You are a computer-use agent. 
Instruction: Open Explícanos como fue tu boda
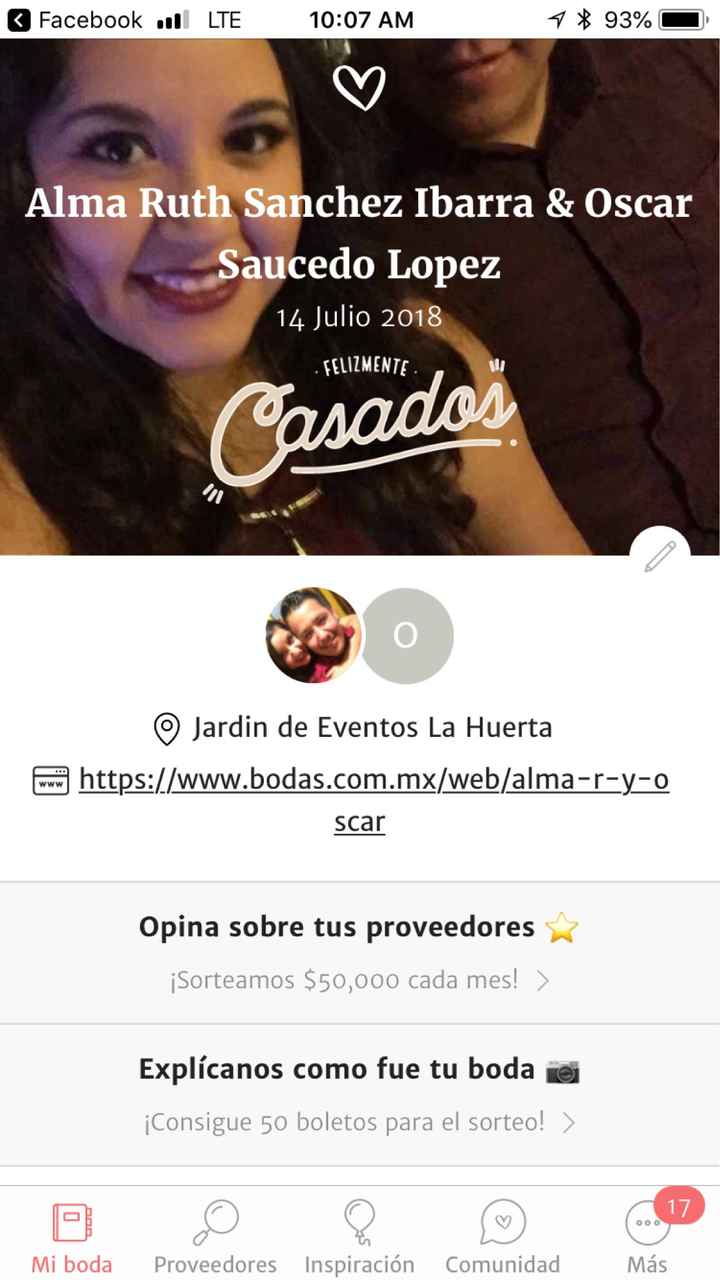click(x=359, y=1094)
